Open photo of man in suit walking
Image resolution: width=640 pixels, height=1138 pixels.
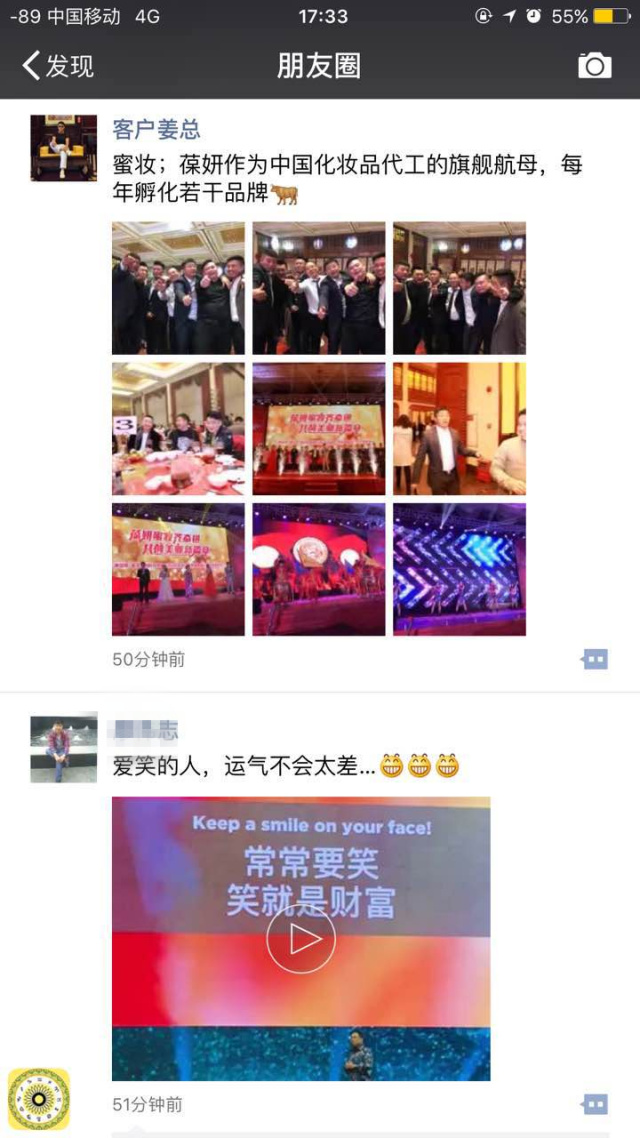click(459, 429)
